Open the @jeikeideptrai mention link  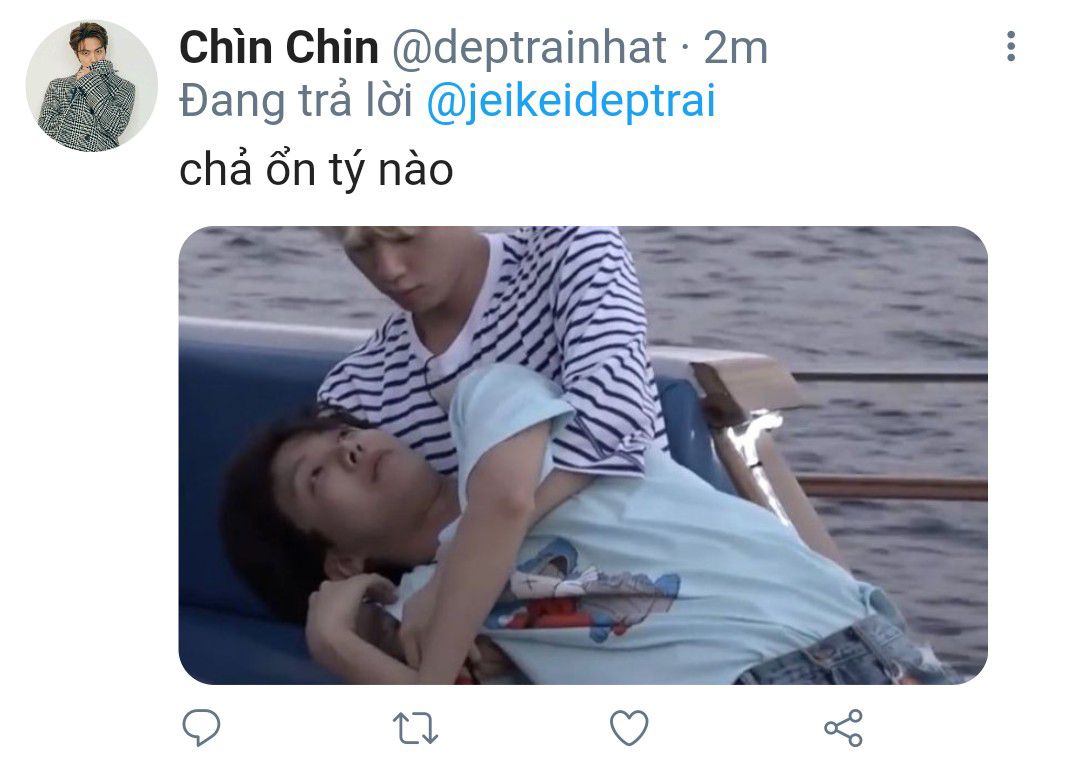tap(571, 103)
